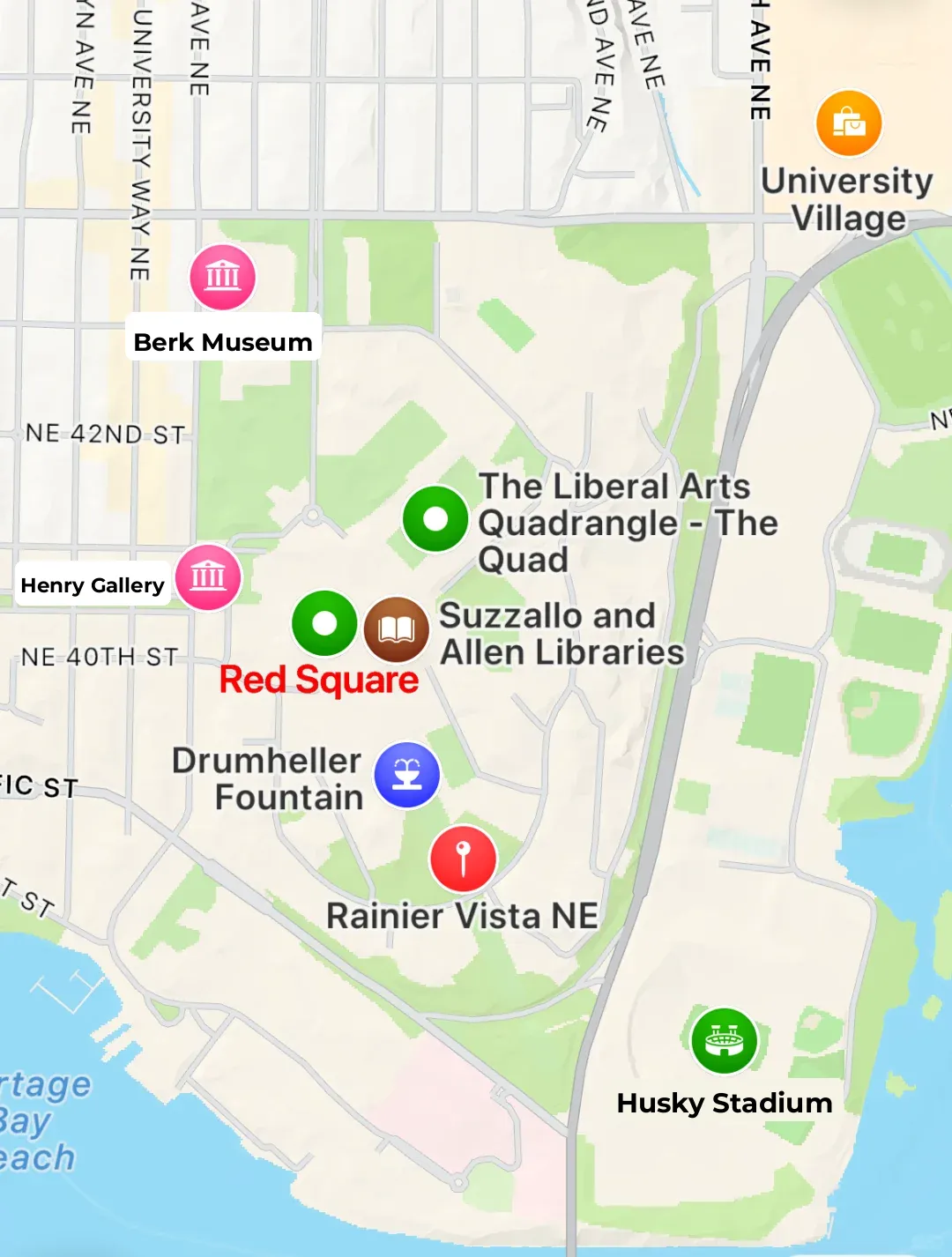952x1257 pixels.
Task: Open The Liberal Arts Quadrangle pin
Action: [435, 518]
